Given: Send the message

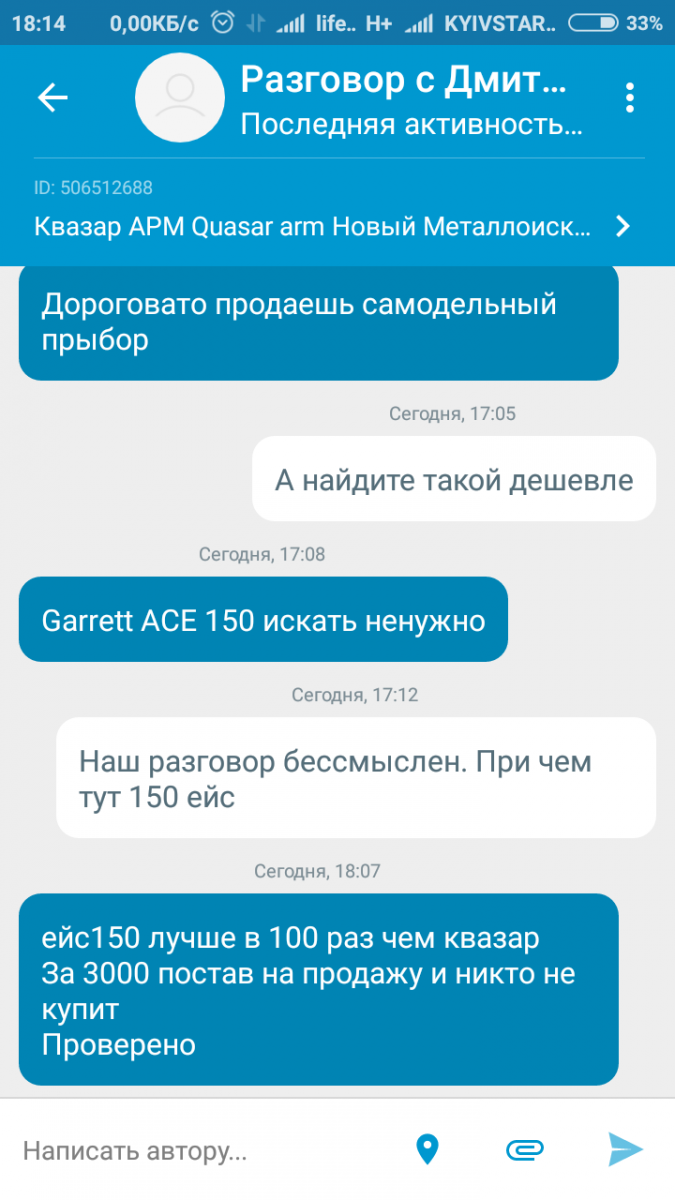Looking at the screenshot, I should point(625,1150).
